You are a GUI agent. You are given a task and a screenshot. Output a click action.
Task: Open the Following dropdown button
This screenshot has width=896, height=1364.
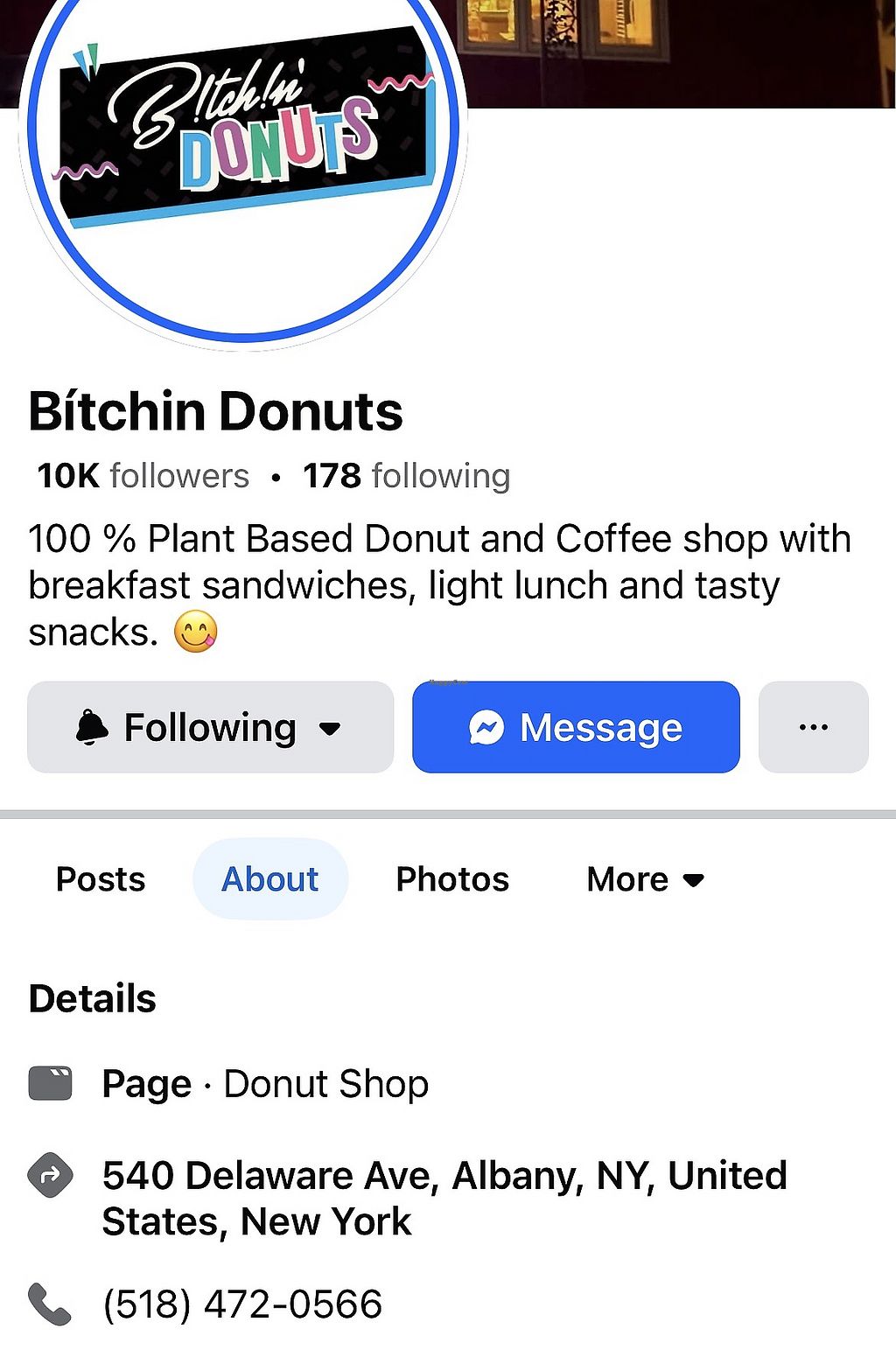210,728
